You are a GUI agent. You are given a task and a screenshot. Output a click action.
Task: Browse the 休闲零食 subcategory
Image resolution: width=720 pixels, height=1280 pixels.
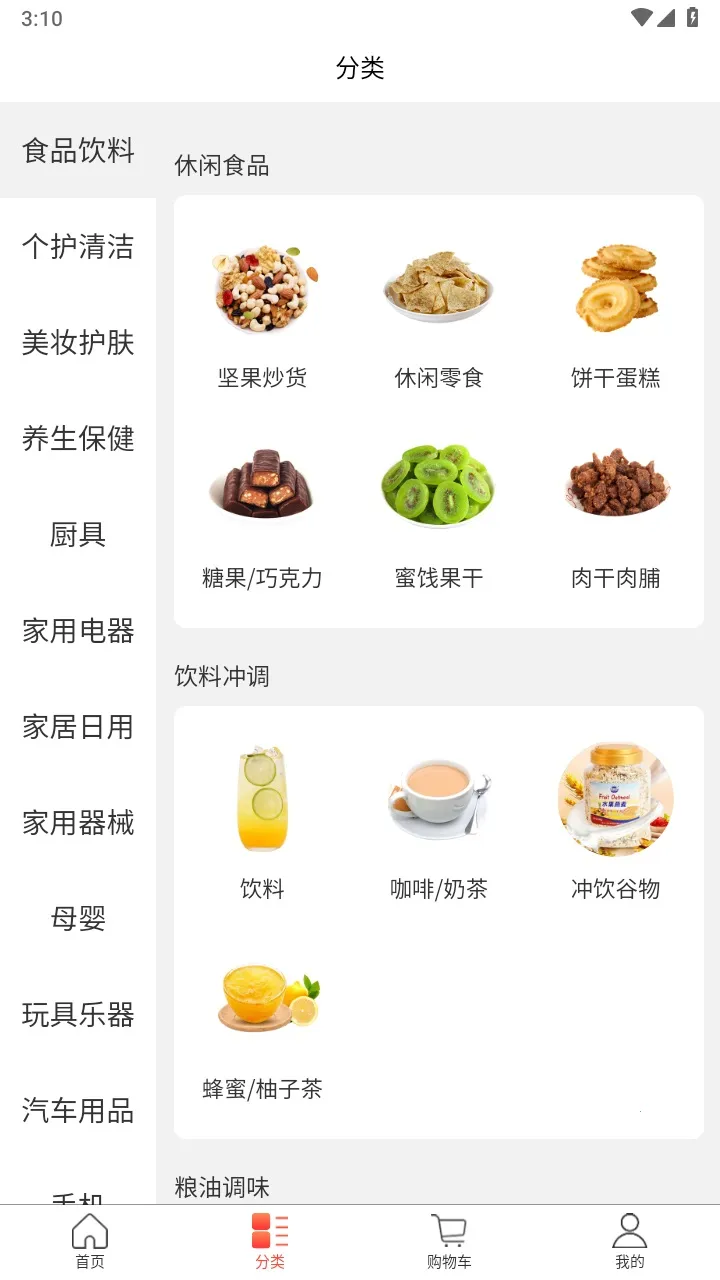tap(439, 312)
